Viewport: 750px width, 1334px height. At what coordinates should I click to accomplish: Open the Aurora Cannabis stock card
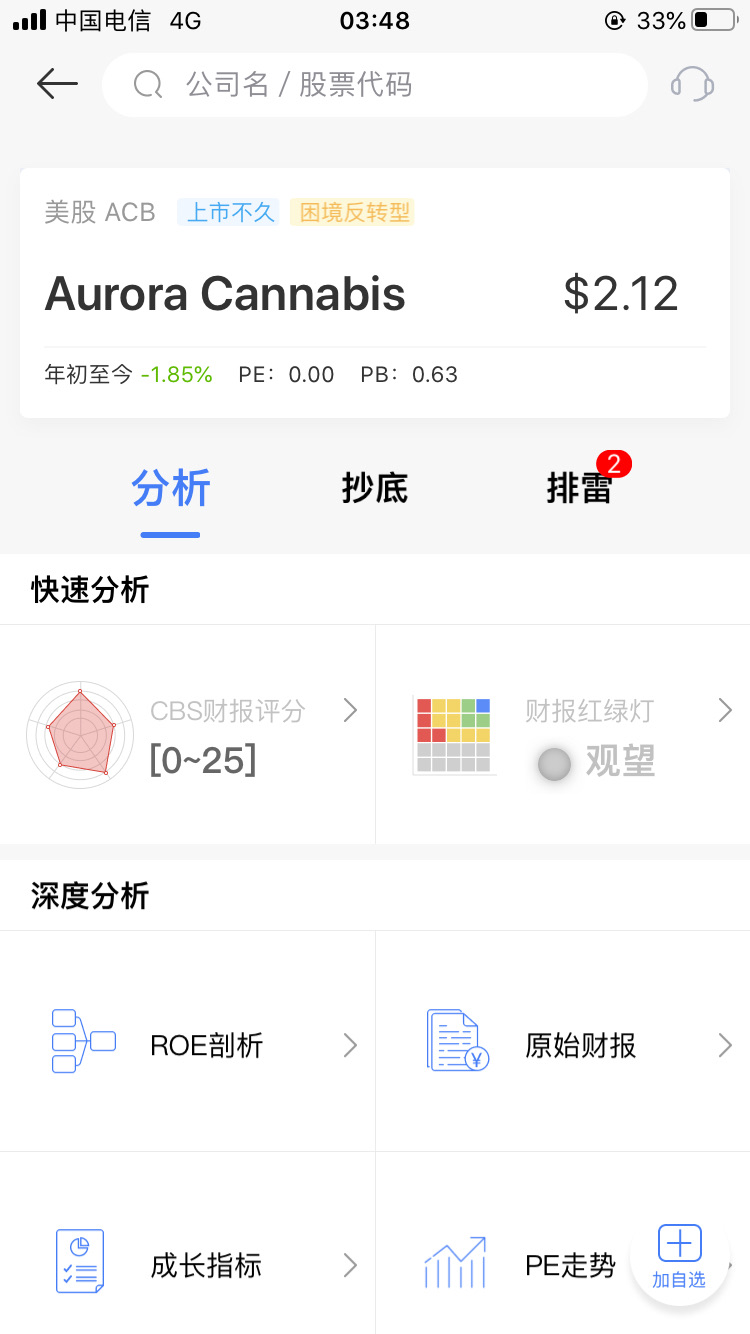click(x=375, y=292)
